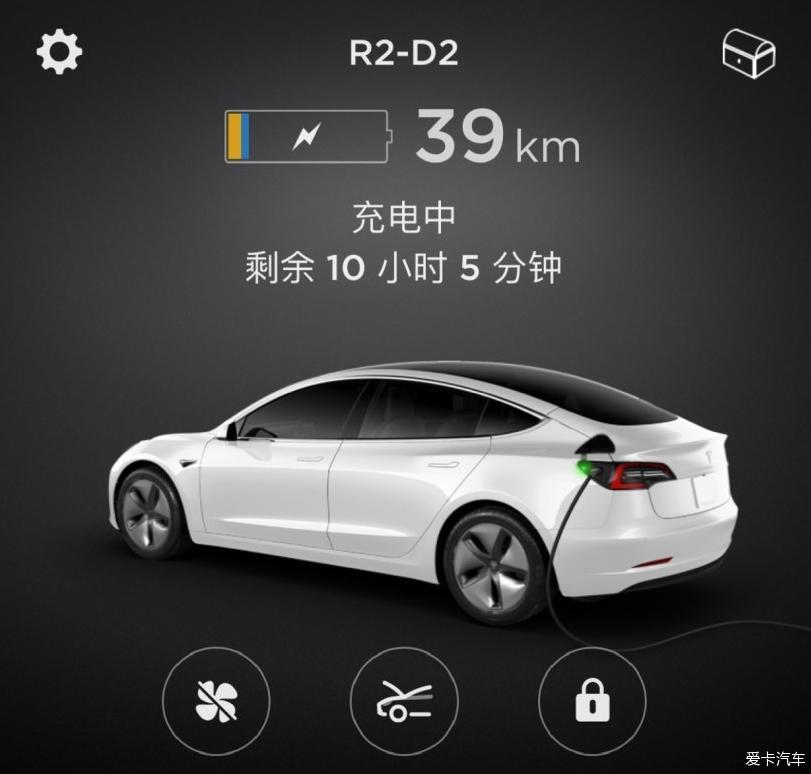Open the settings gear

59,51
